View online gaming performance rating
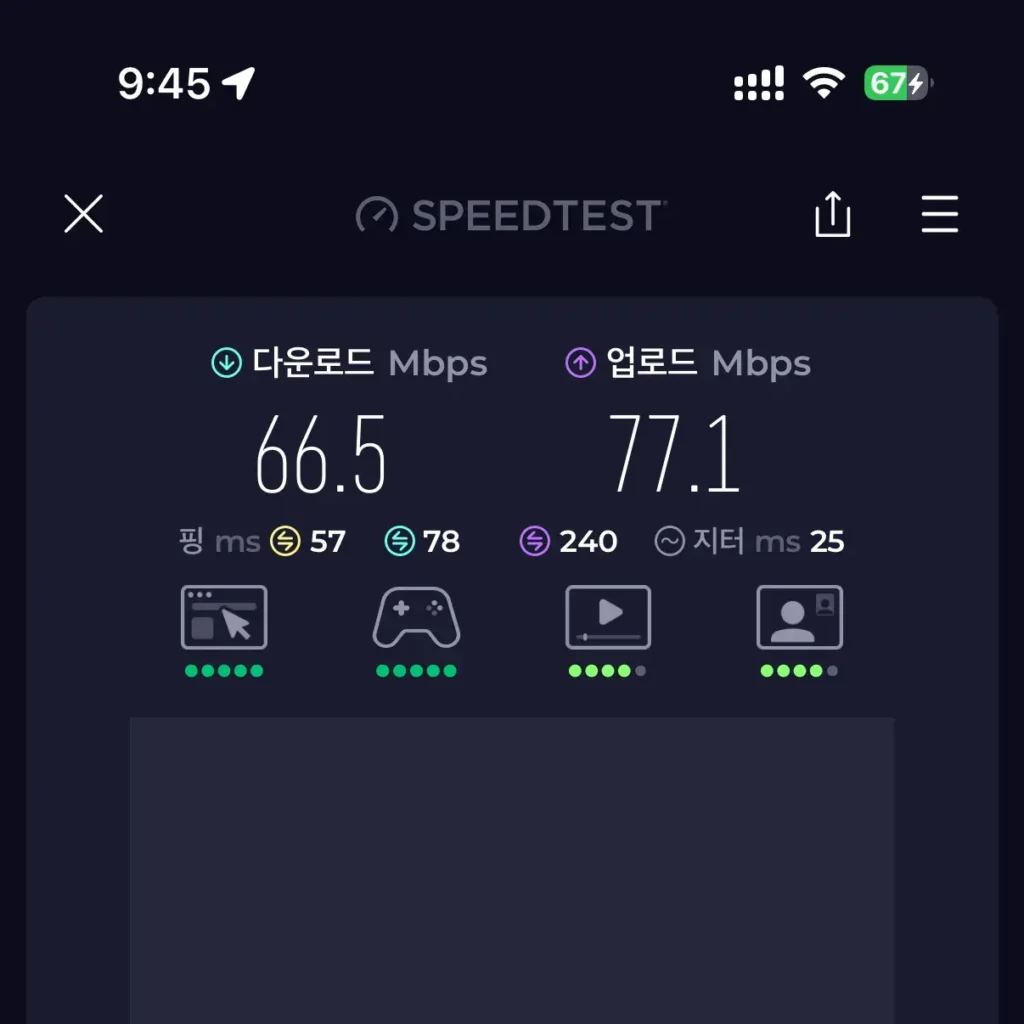The width and height of the screenshot is (1024, 1024). point(416,619)
